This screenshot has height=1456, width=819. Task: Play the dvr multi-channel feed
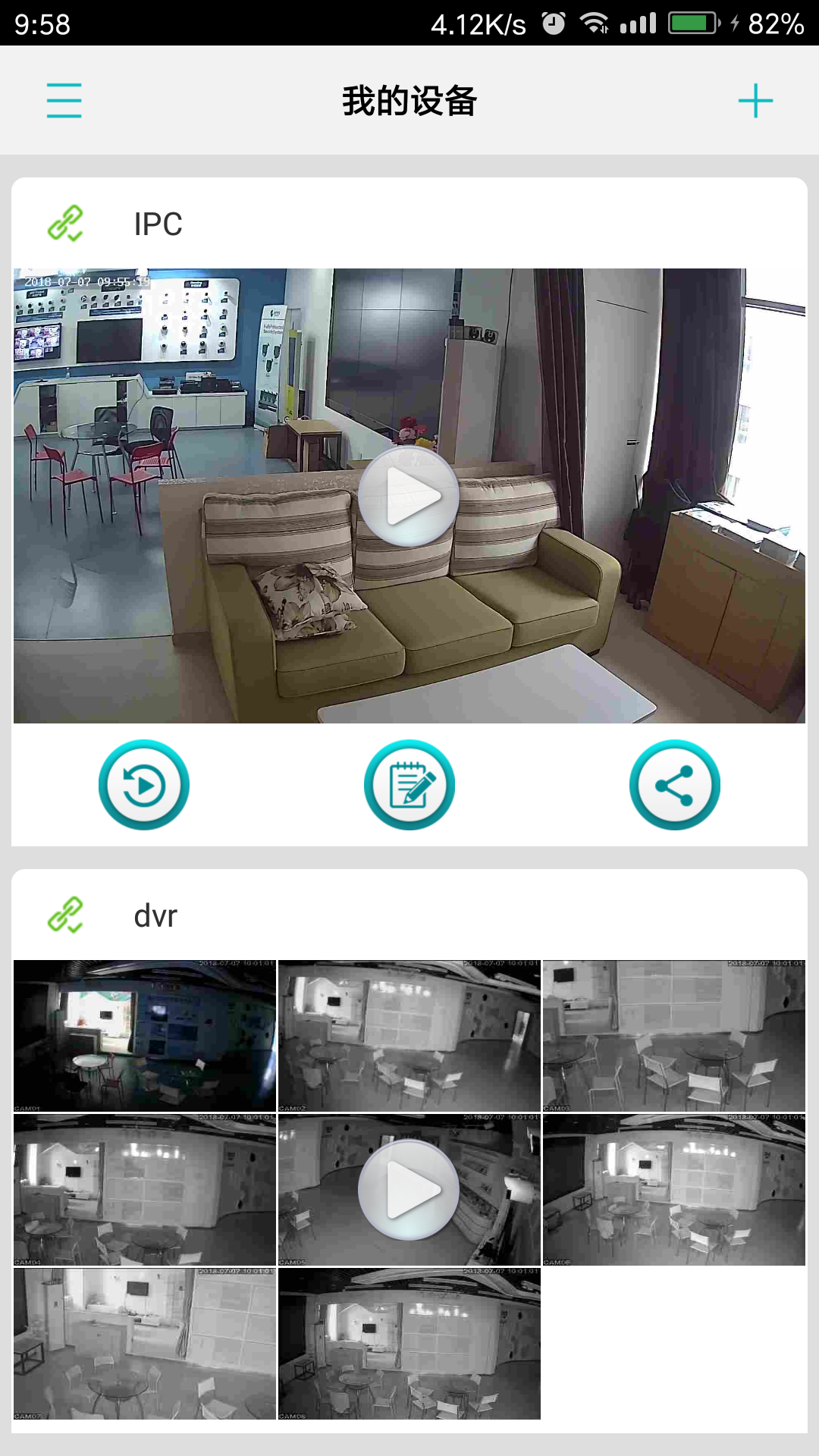pyautogui.click(x=409, y=1189)
